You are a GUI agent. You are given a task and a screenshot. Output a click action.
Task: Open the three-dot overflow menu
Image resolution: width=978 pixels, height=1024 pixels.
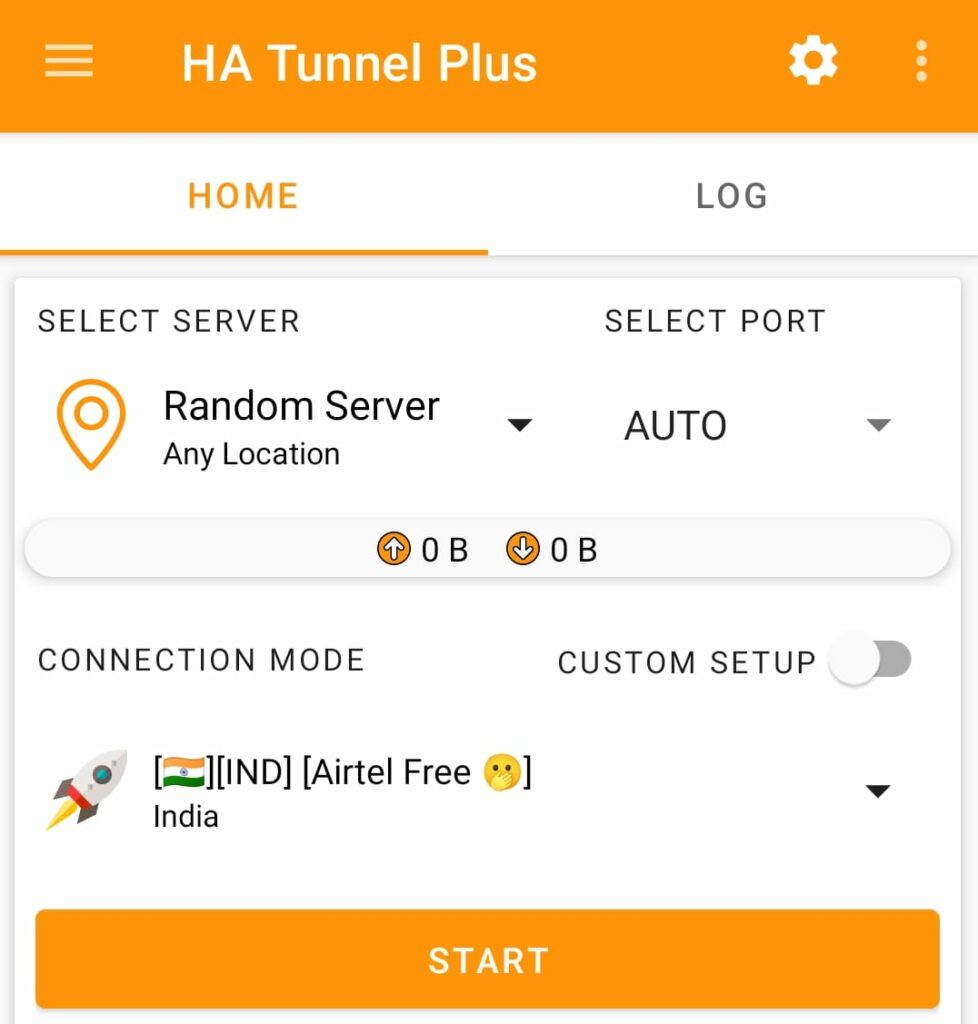click(921, 62)
